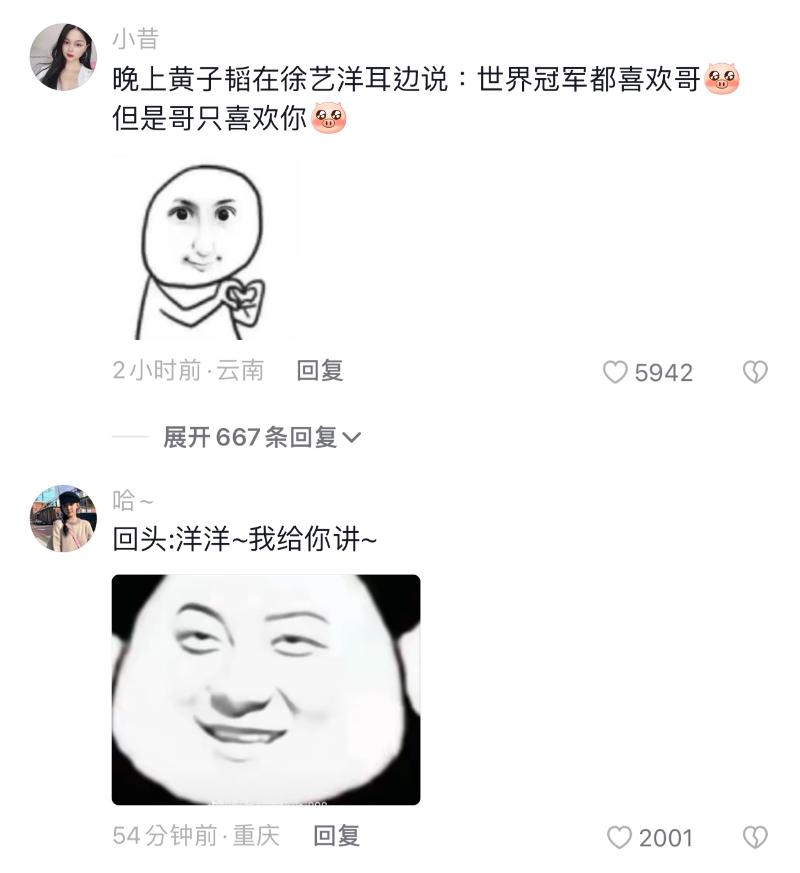Viewport: 800px width, 873px height.
Task: Dislike 小昔's comment
Action: 755,373
